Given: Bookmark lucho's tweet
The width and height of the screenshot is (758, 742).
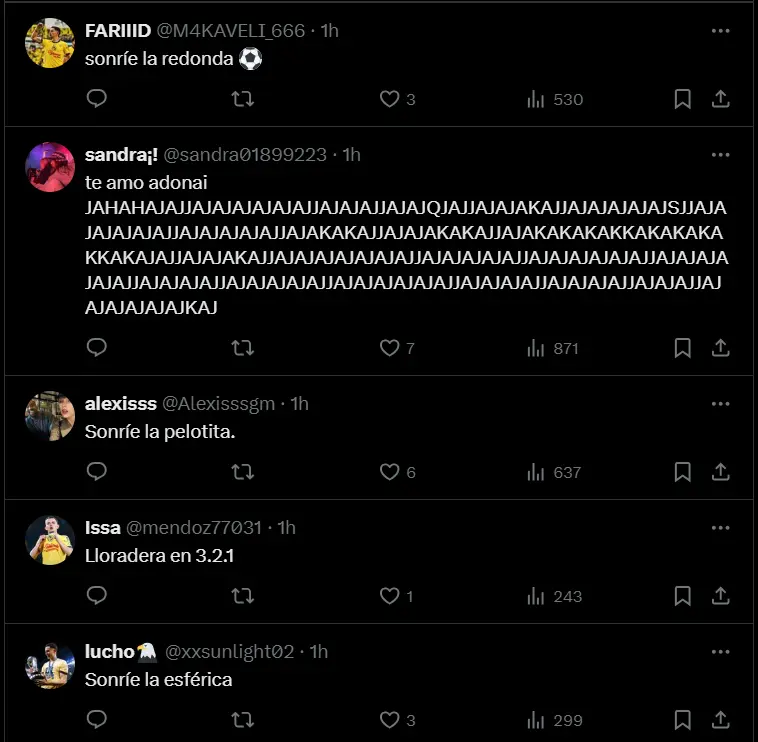Looking at the screenshot, I should coord(682,720).
